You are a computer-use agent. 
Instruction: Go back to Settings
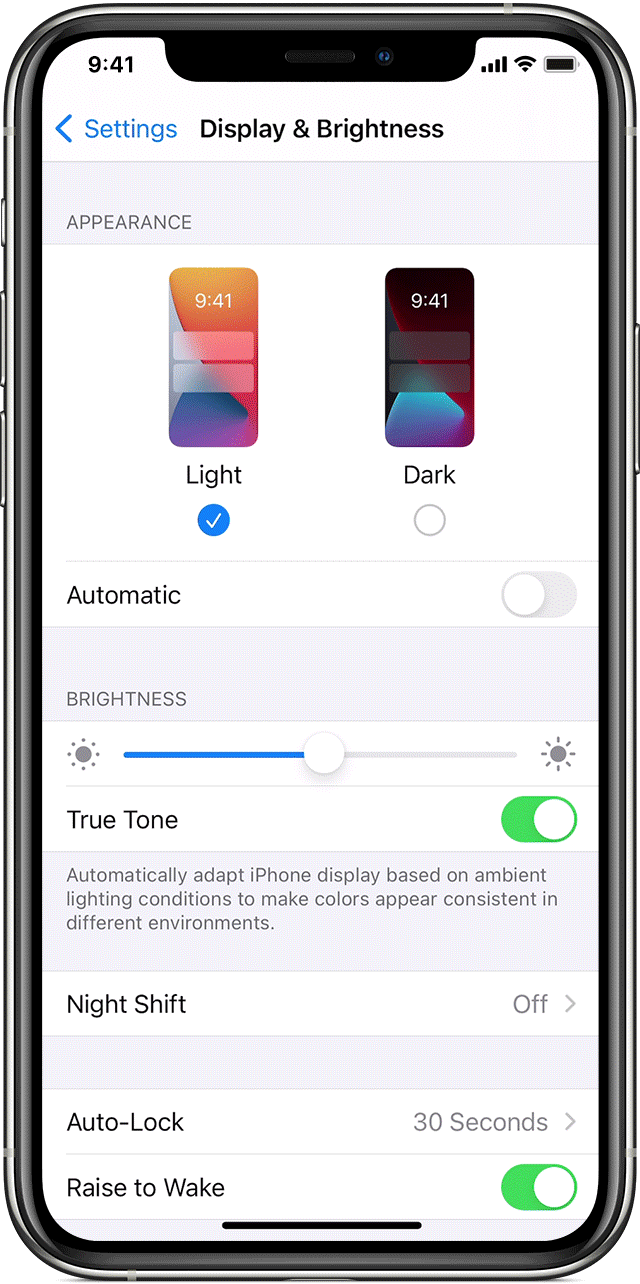(x=116, y=129)
